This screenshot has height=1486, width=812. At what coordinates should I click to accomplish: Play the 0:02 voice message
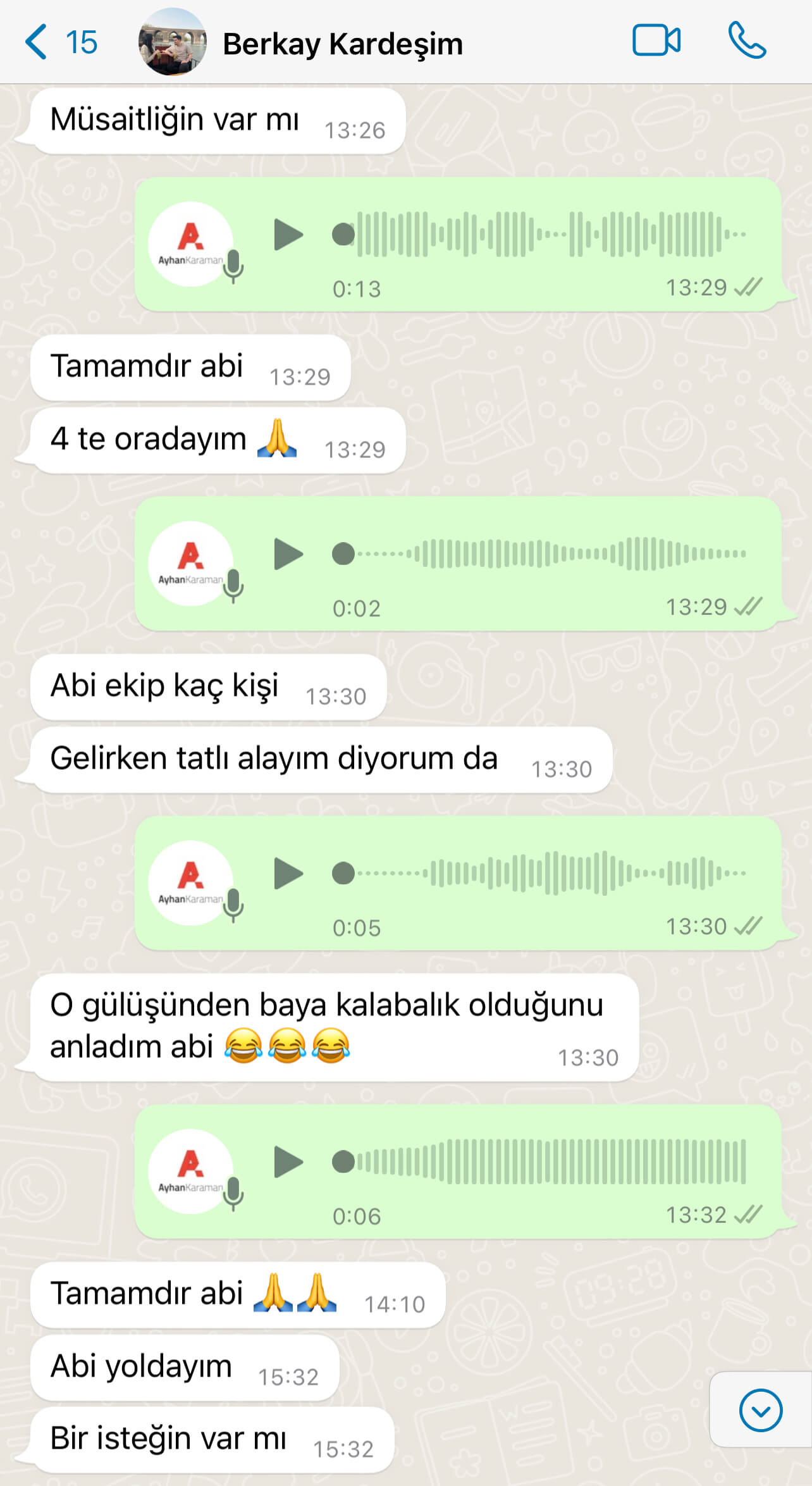[x=288, y=554]
